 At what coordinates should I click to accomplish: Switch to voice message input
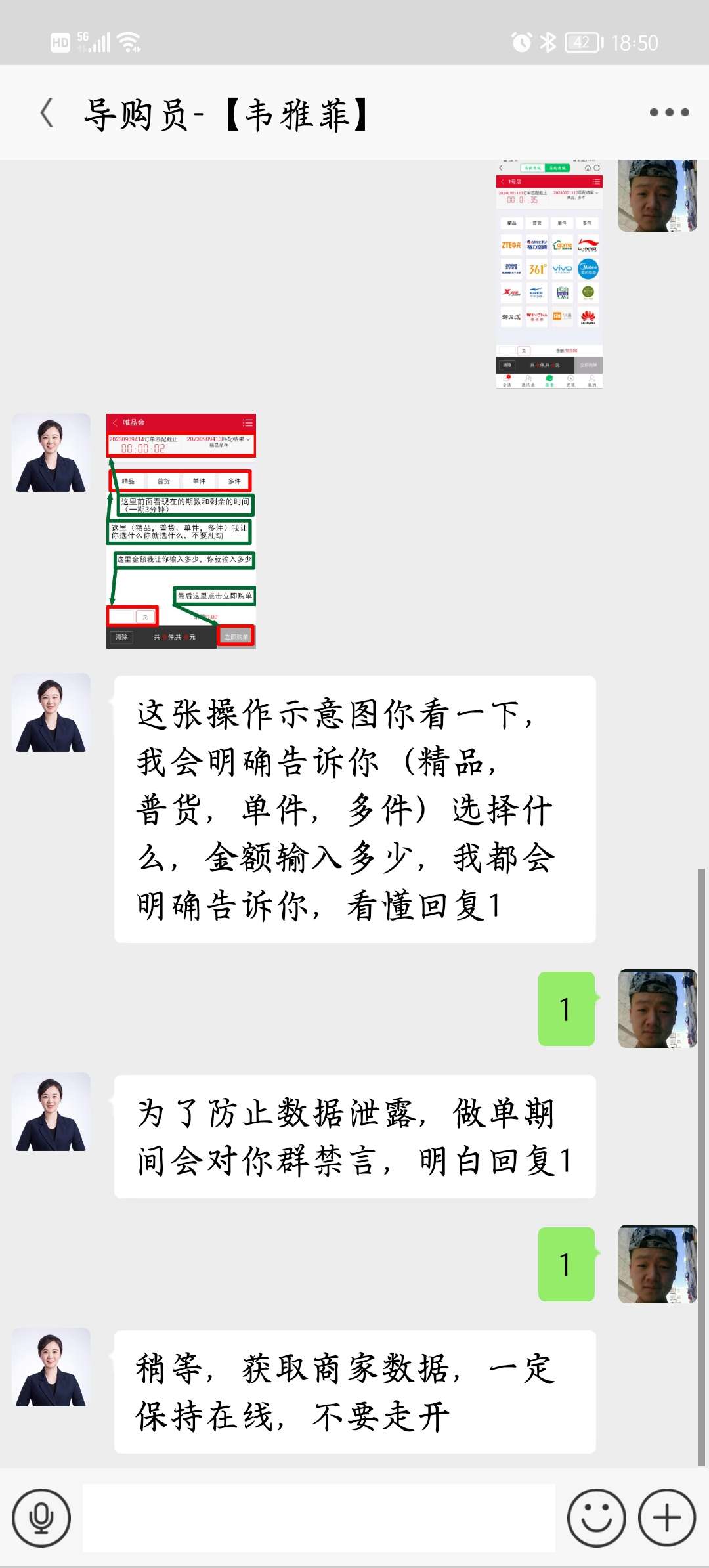[41, 1517]
